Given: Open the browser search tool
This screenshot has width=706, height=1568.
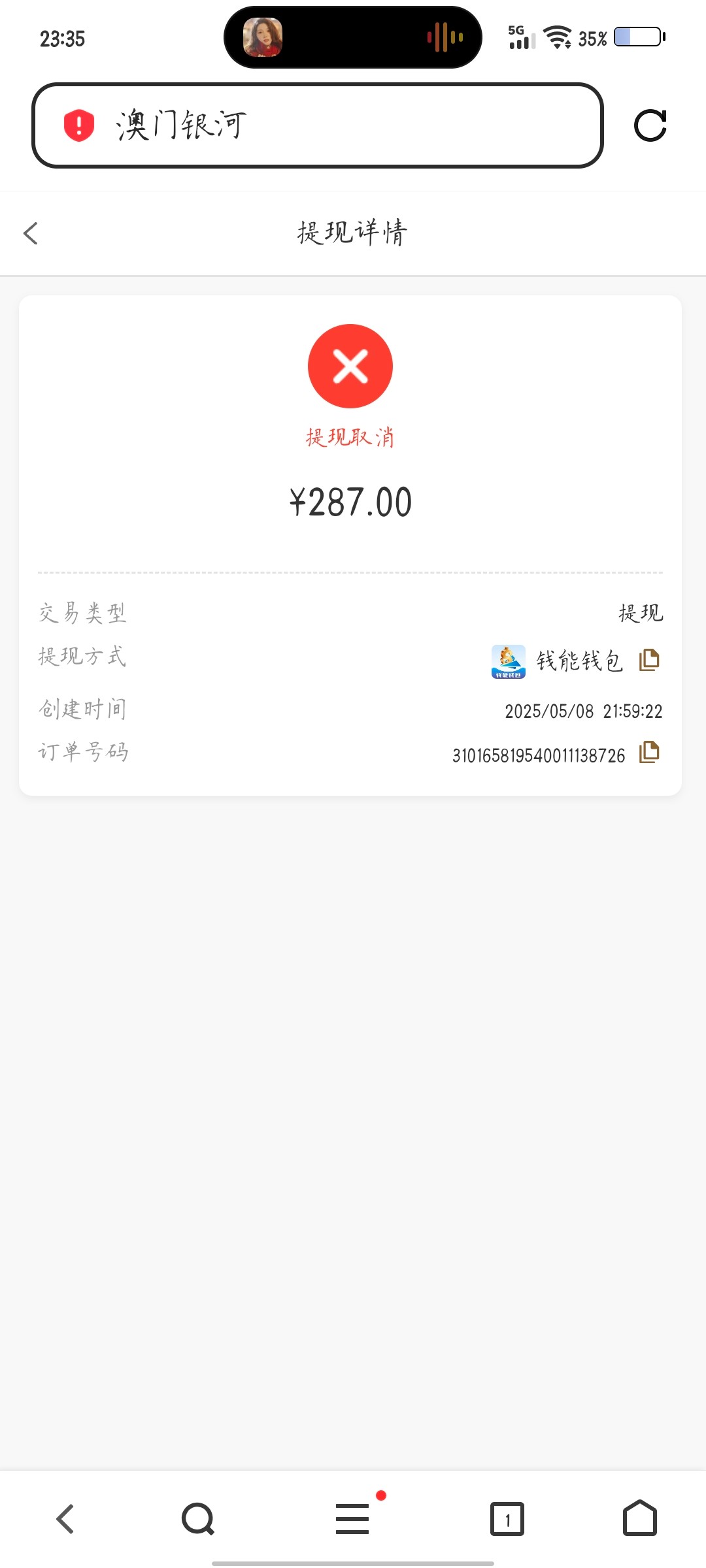Looking at the screenshot, I should 198,1519.
